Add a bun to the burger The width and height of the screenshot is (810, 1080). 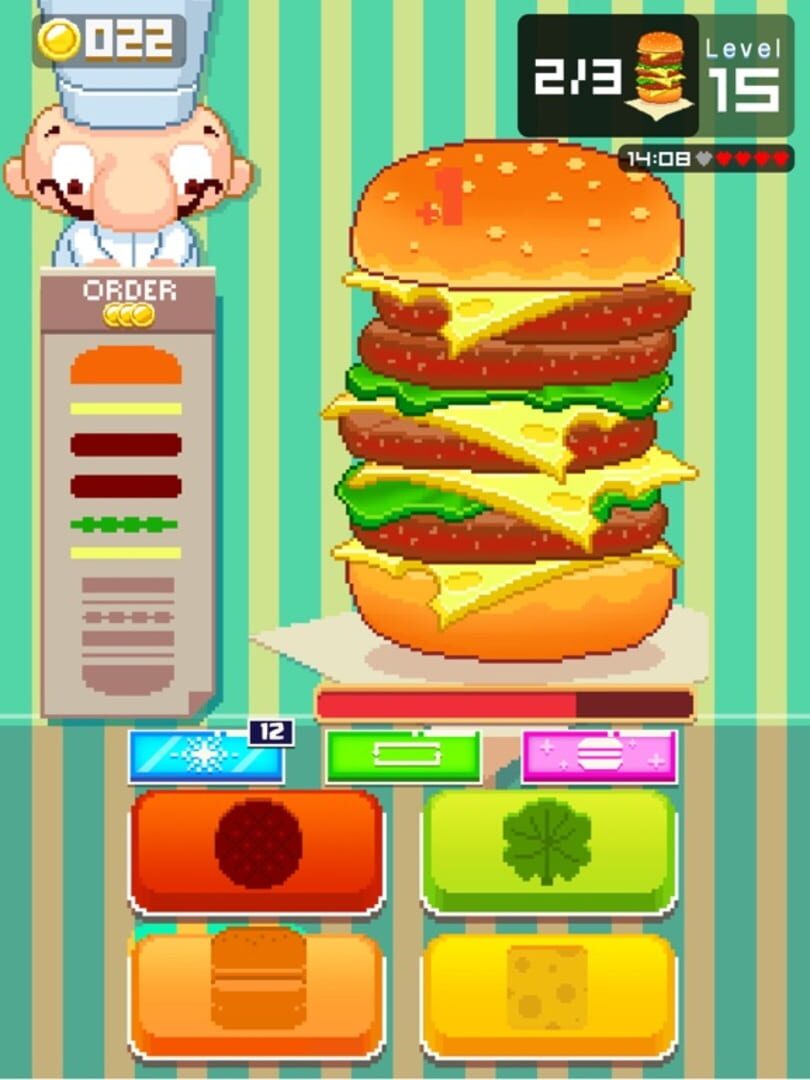tap(257, 992)
